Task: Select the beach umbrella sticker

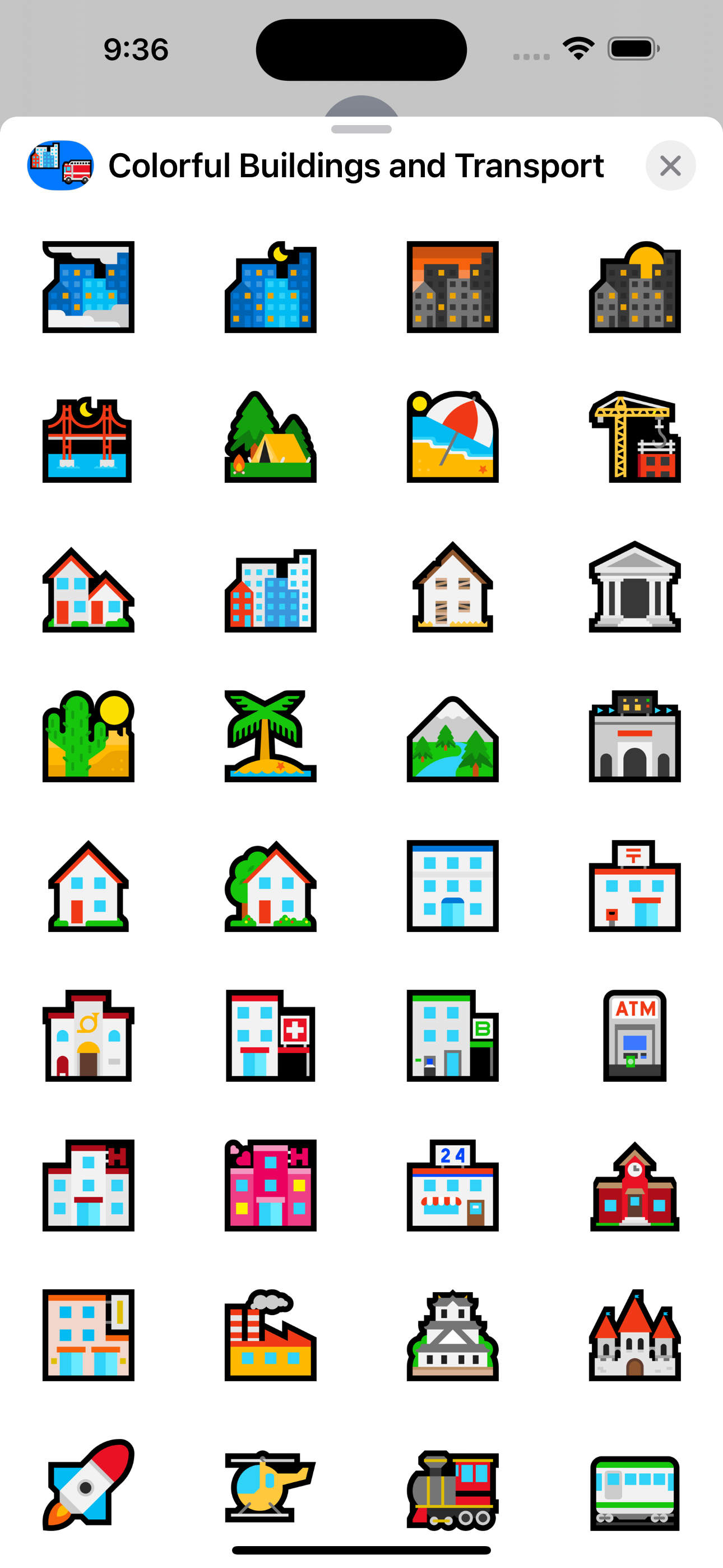Action: pos(452,436)
